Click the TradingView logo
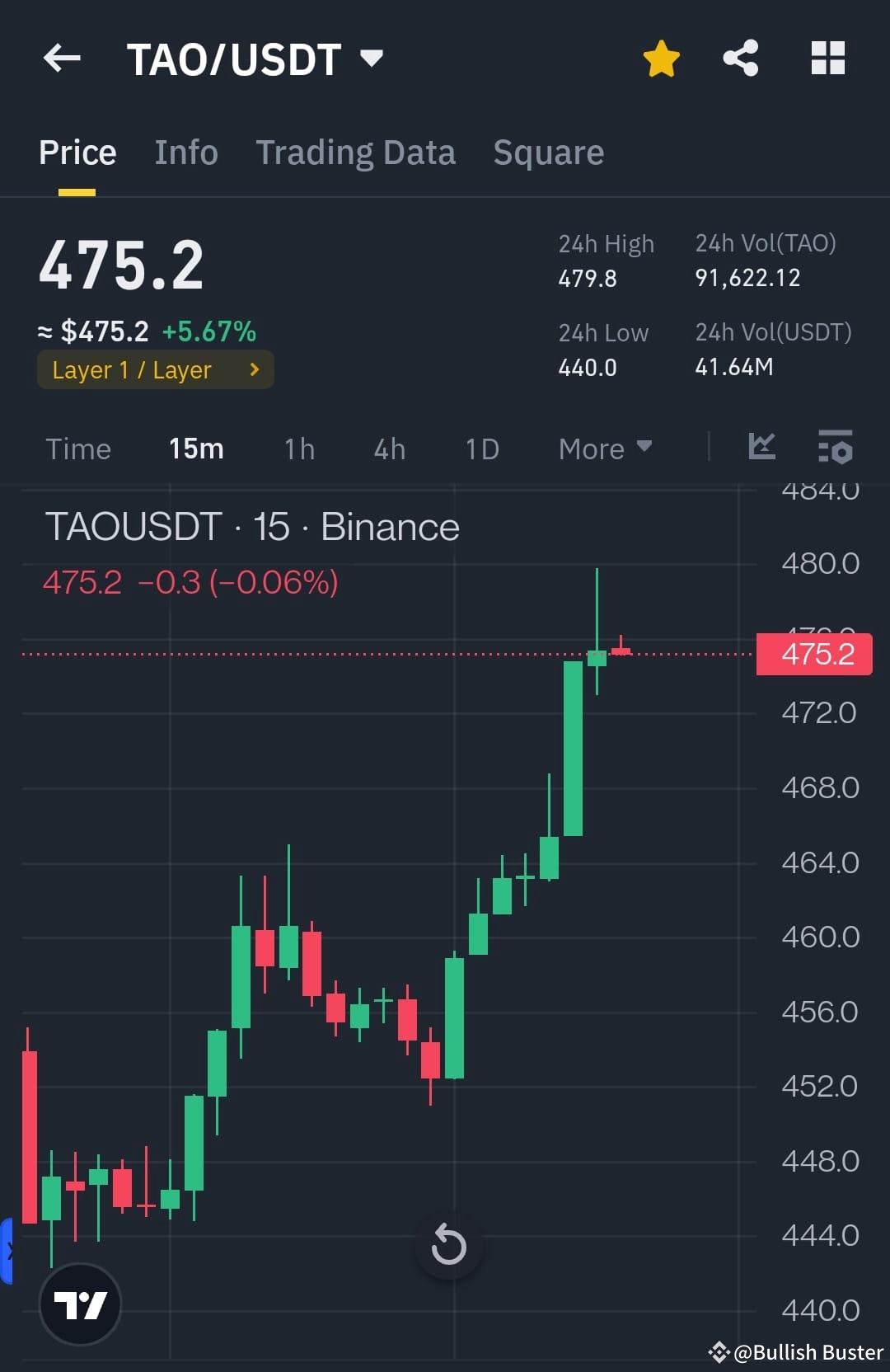 [x=80, y=1305]
